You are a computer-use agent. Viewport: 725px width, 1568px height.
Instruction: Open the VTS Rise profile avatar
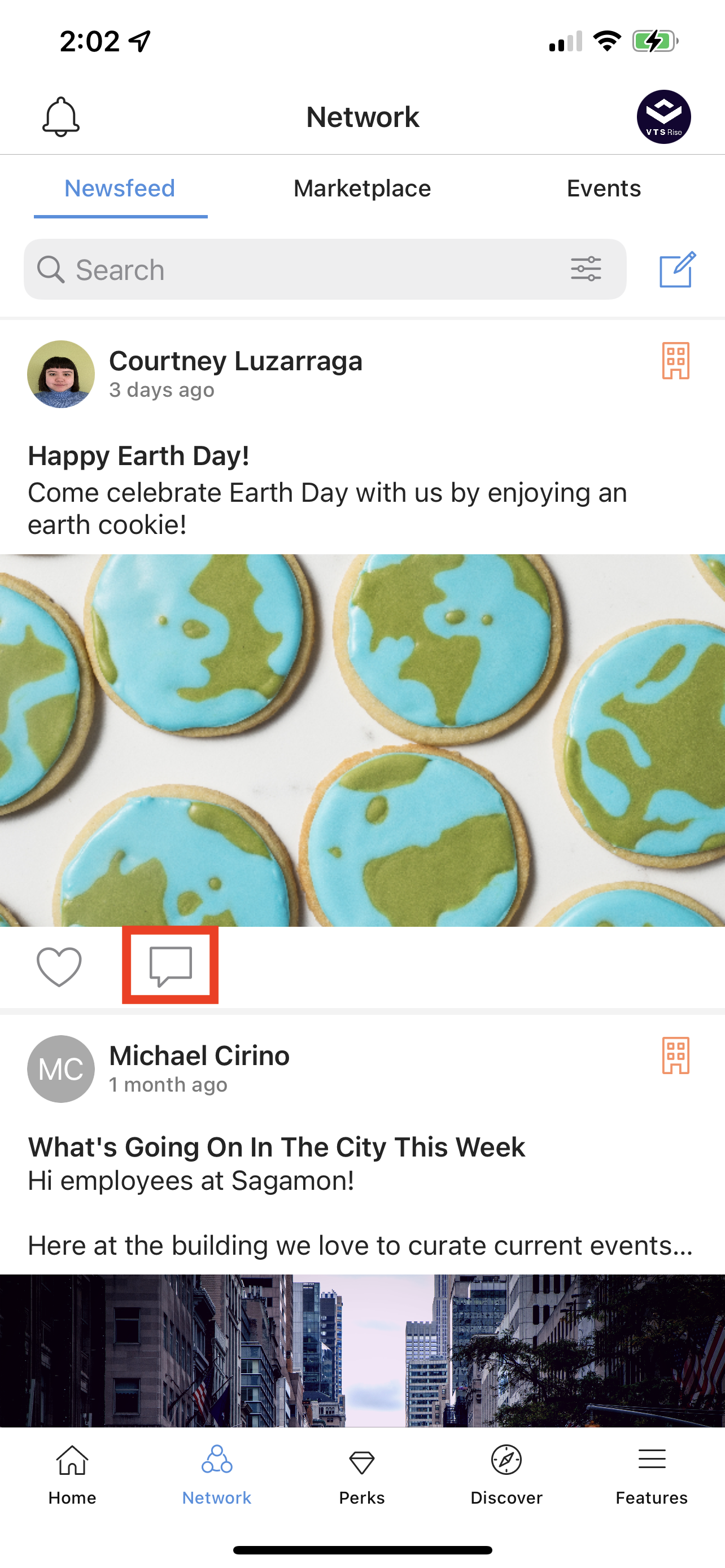tap(663, 117)
